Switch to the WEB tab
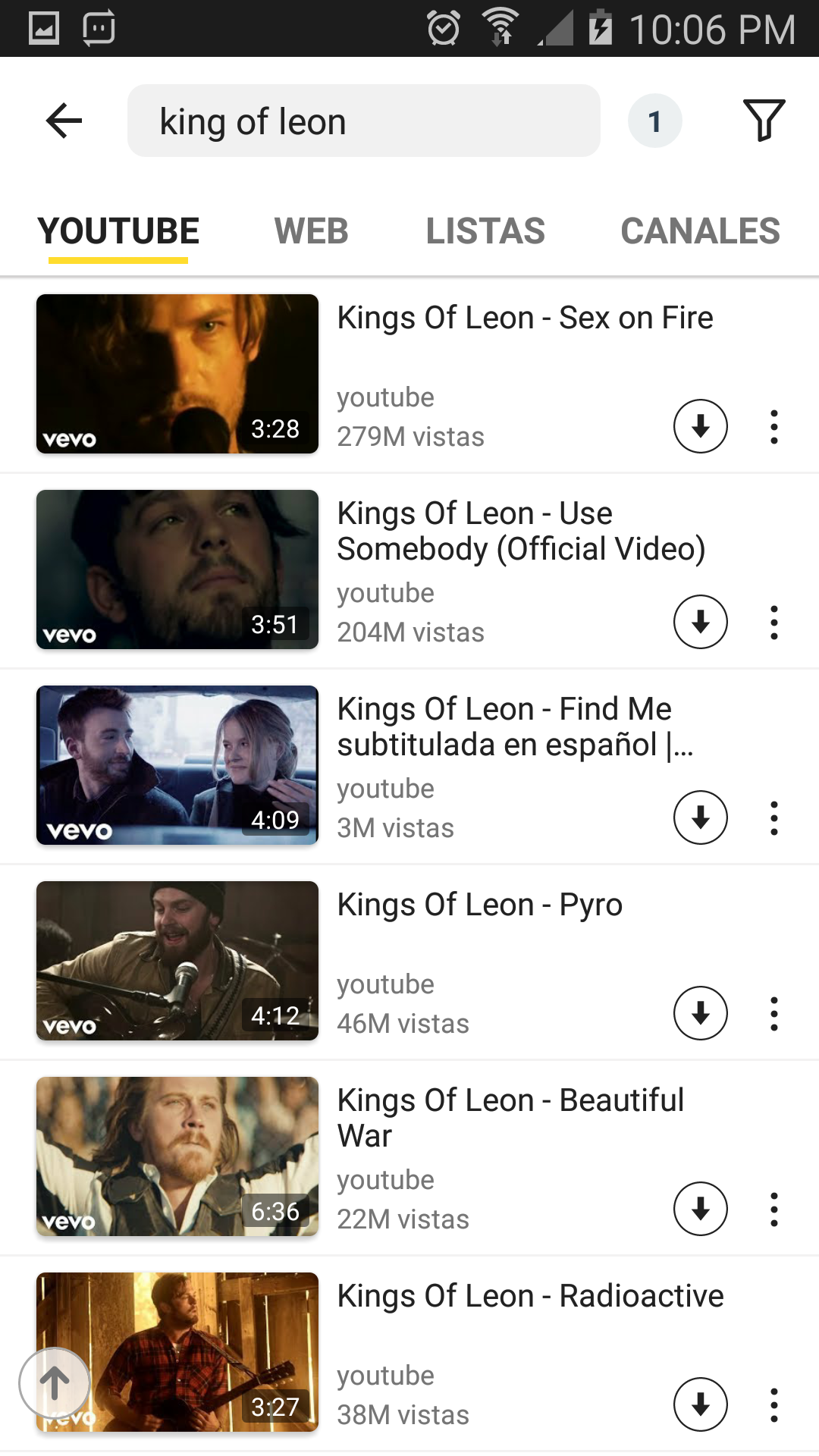Image resolution: width=819 pixels, height=1456 pixels. (x=311, y=231)
